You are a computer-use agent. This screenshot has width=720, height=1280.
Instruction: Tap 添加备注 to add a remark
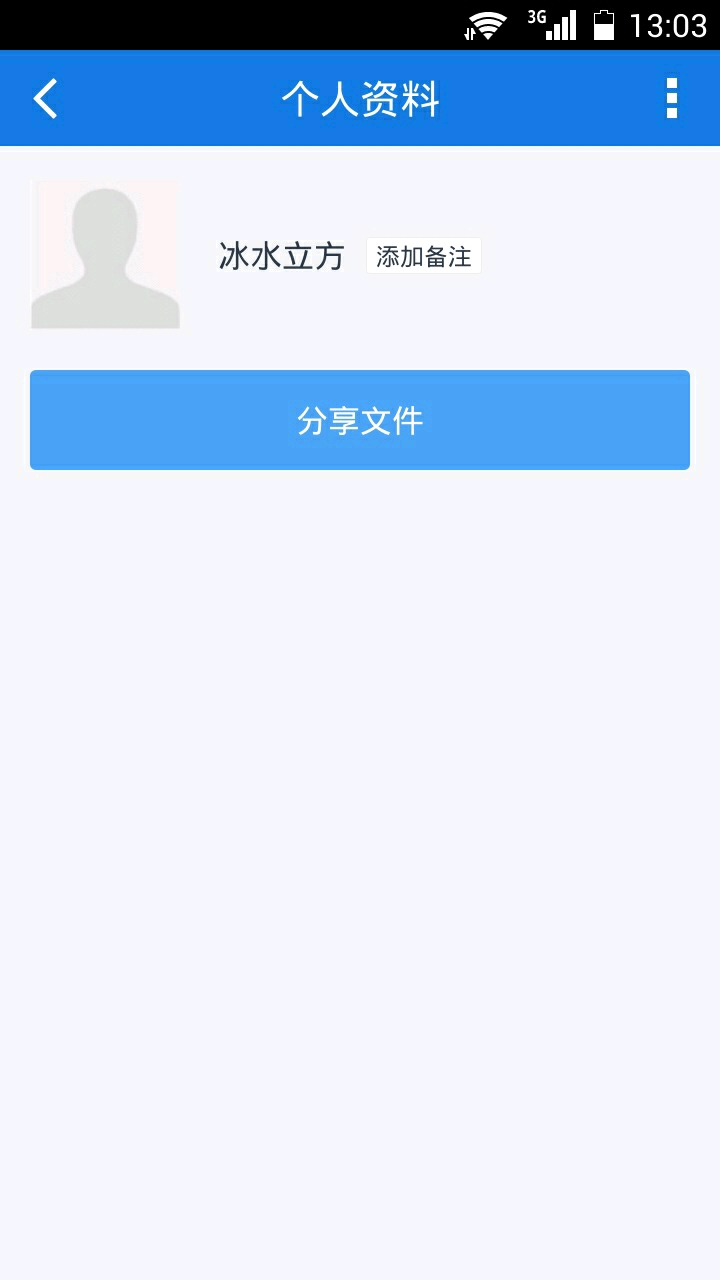(x=423, y=256)
